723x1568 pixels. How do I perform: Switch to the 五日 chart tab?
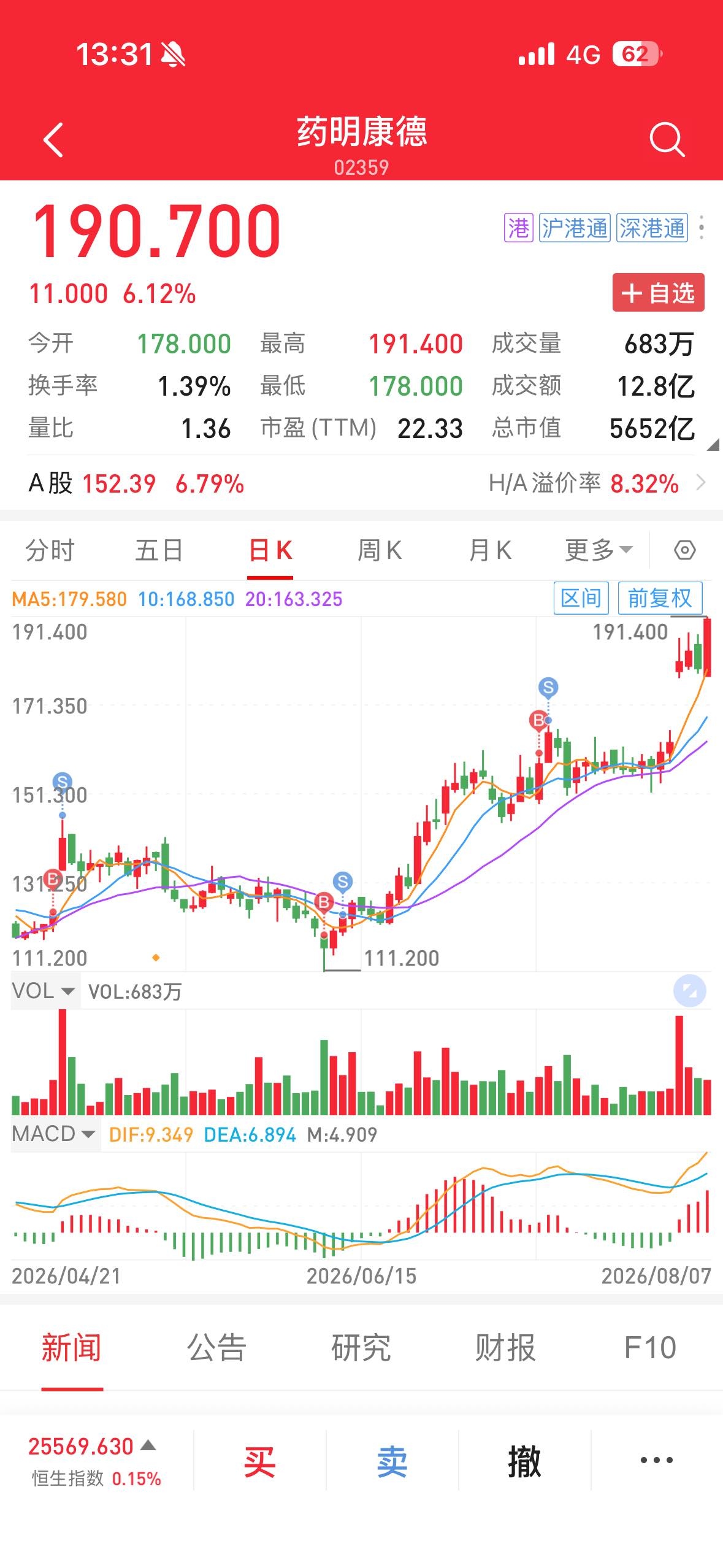click(x=159, y=550)
